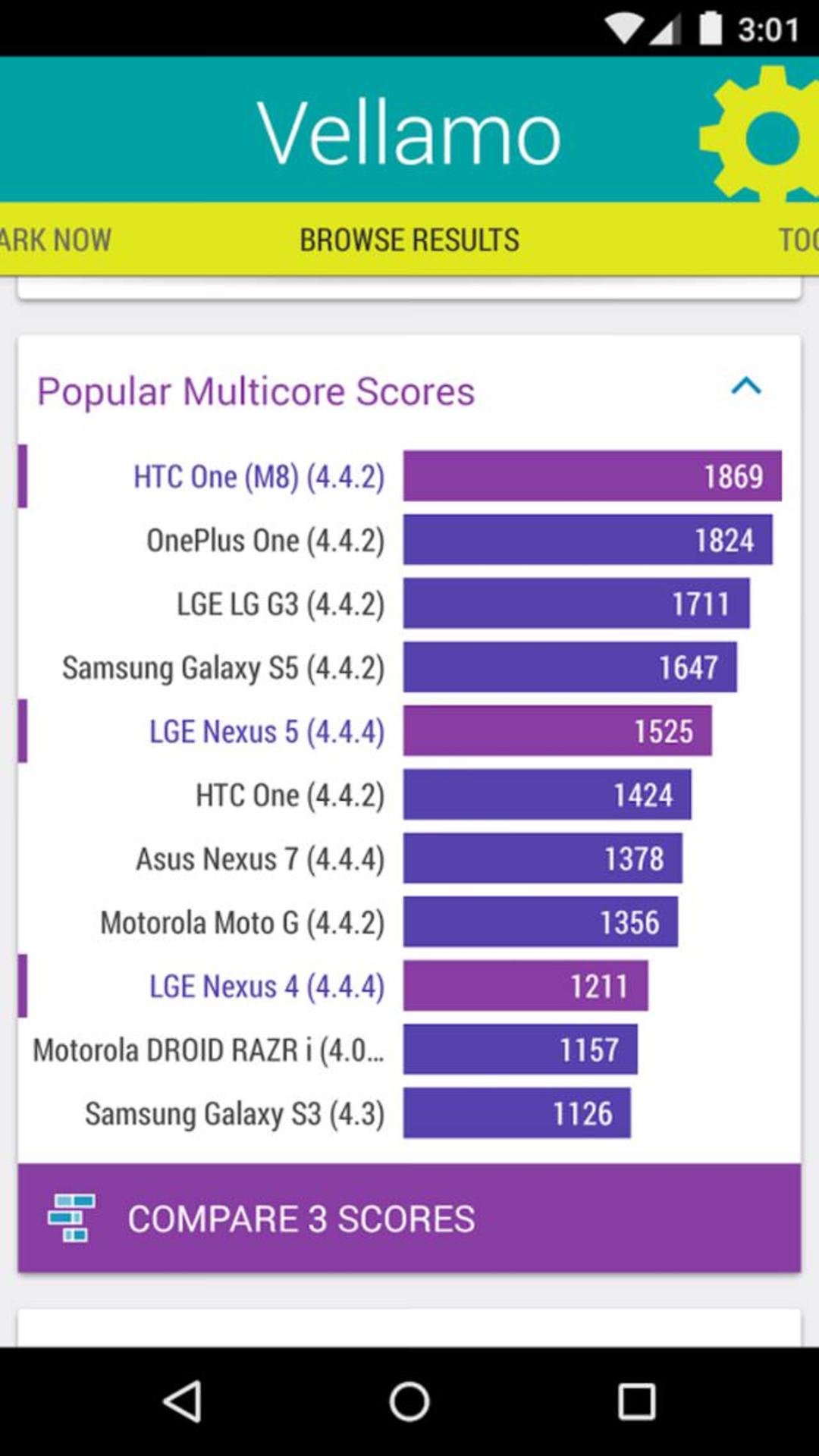819x1456 pixels.
Task: Select Samsung Galaxy S3 score row
Action: coord(409,1113)
